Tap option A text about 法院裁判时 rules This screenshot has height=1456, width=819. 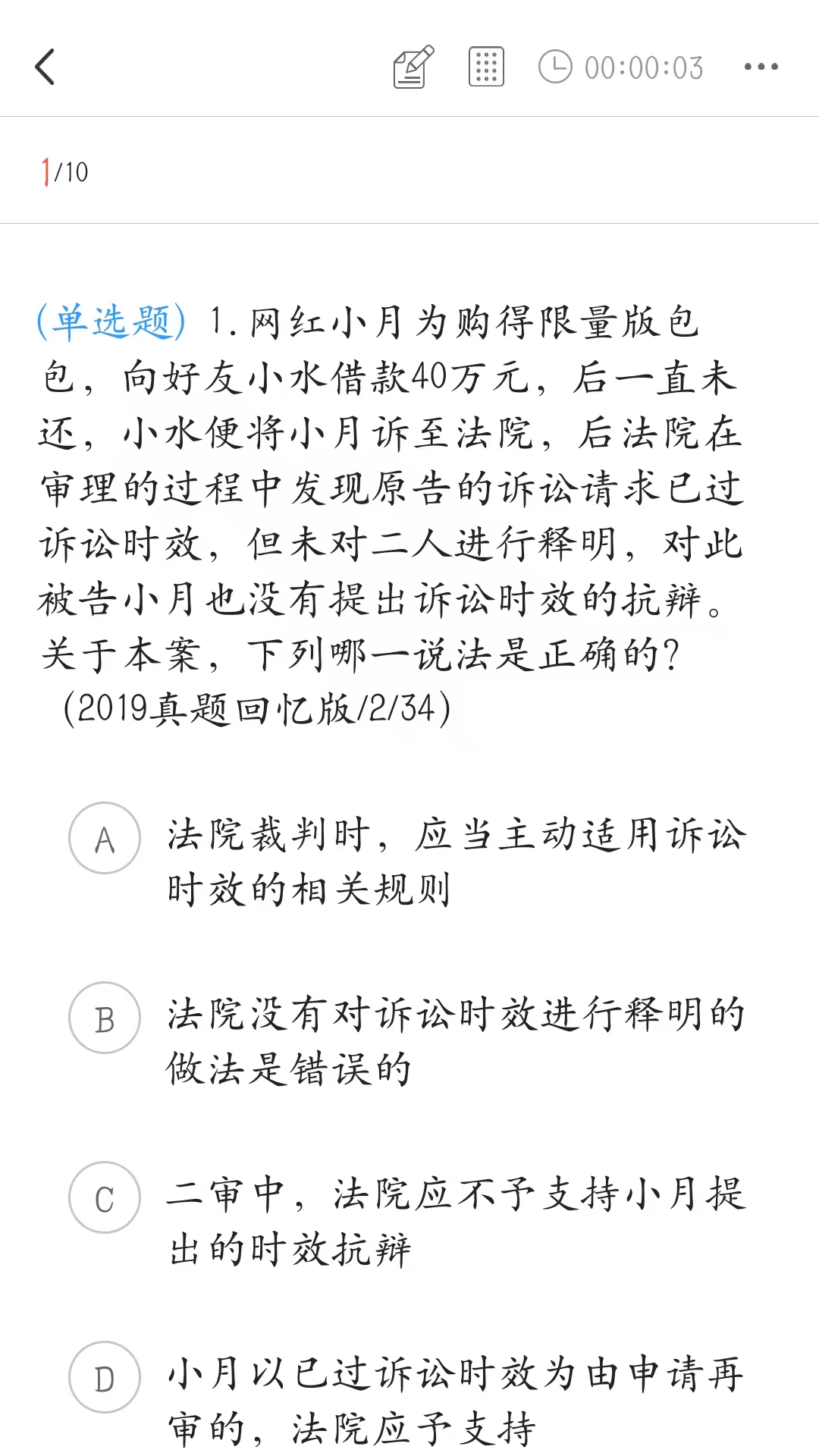(455, 857)
